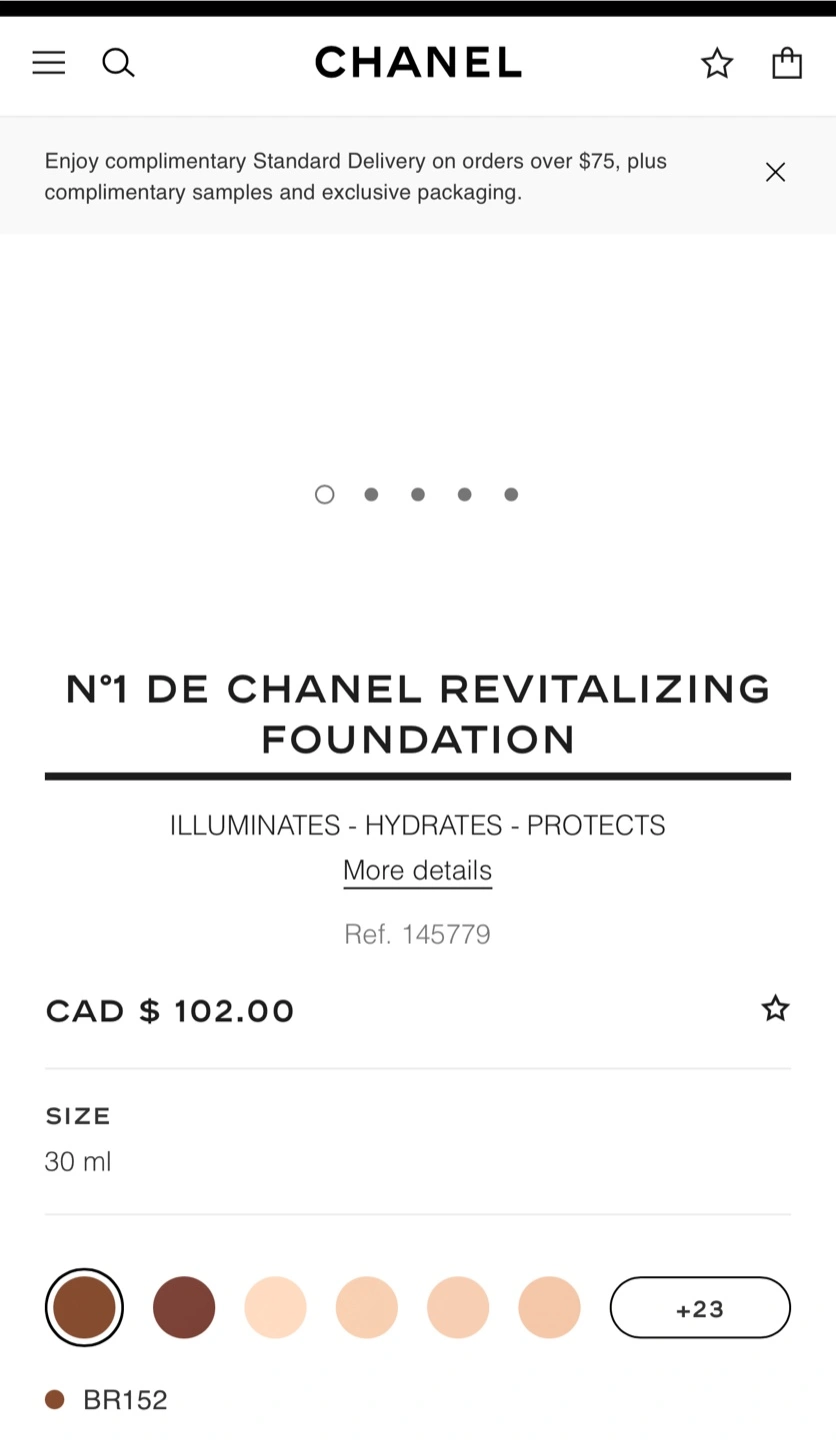Go to the CHANEL home logo

(418, 62)
